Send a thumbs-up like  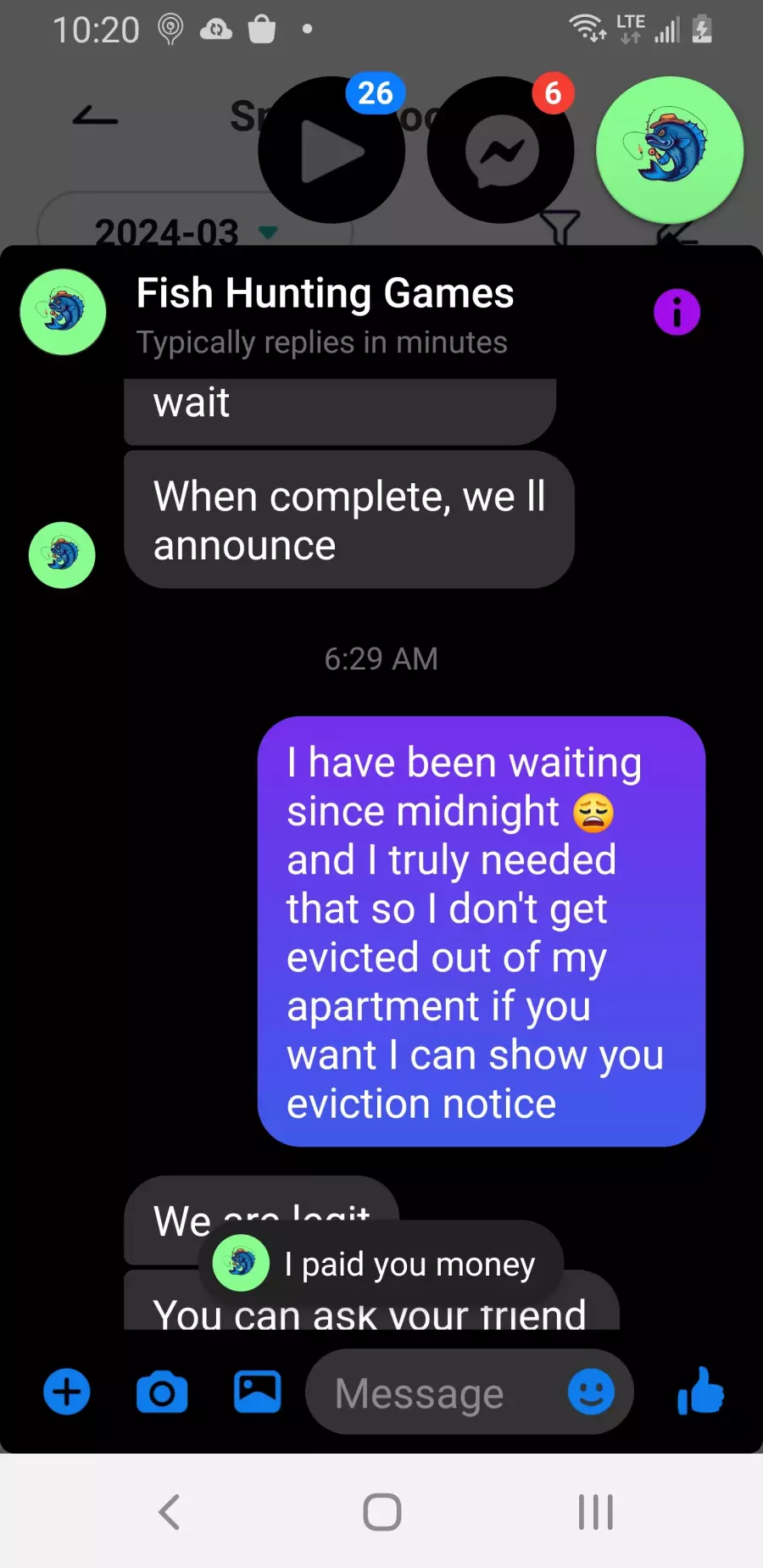[700, 1392]
